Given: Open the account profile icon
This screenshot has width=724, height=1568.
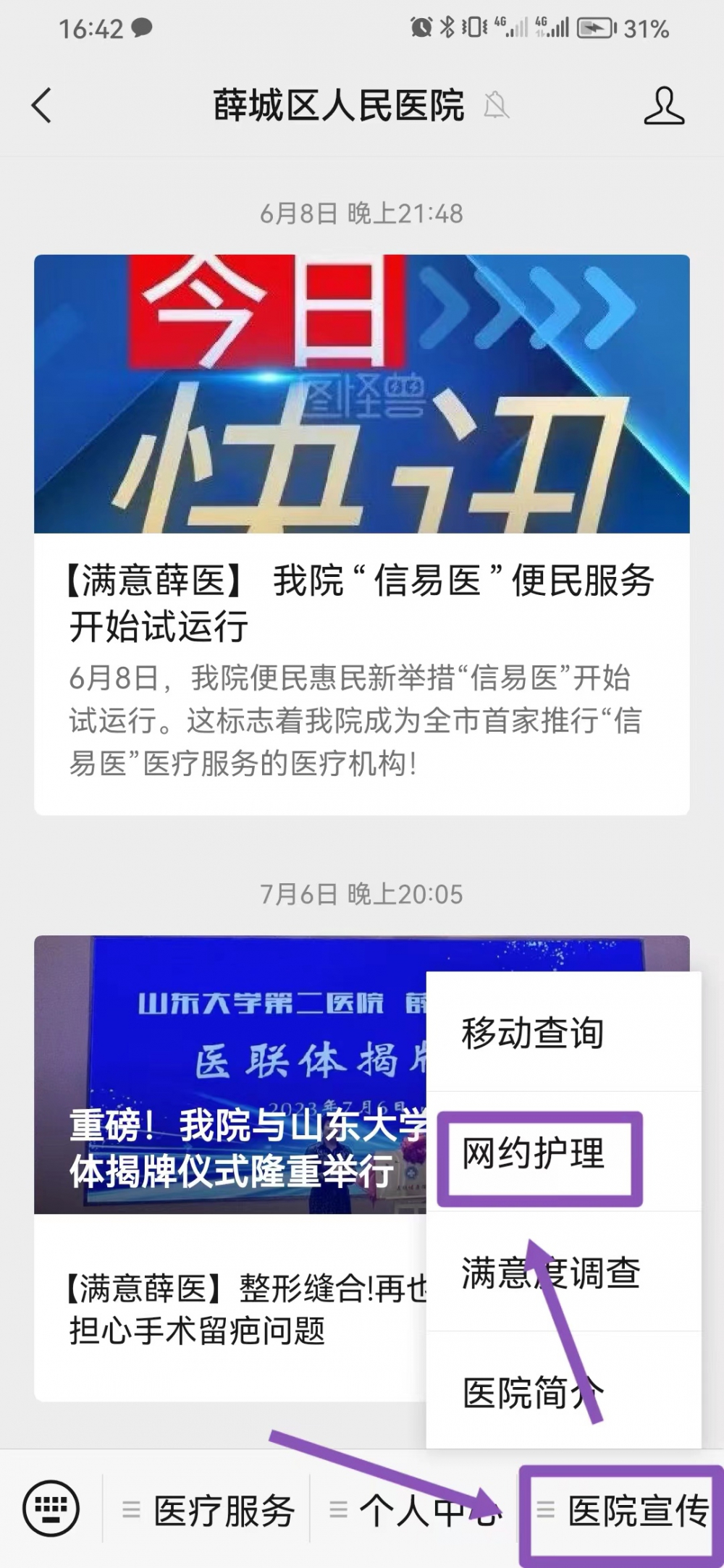Looking at the screenshot, I should pyautogui.click(x=663, y=106).
